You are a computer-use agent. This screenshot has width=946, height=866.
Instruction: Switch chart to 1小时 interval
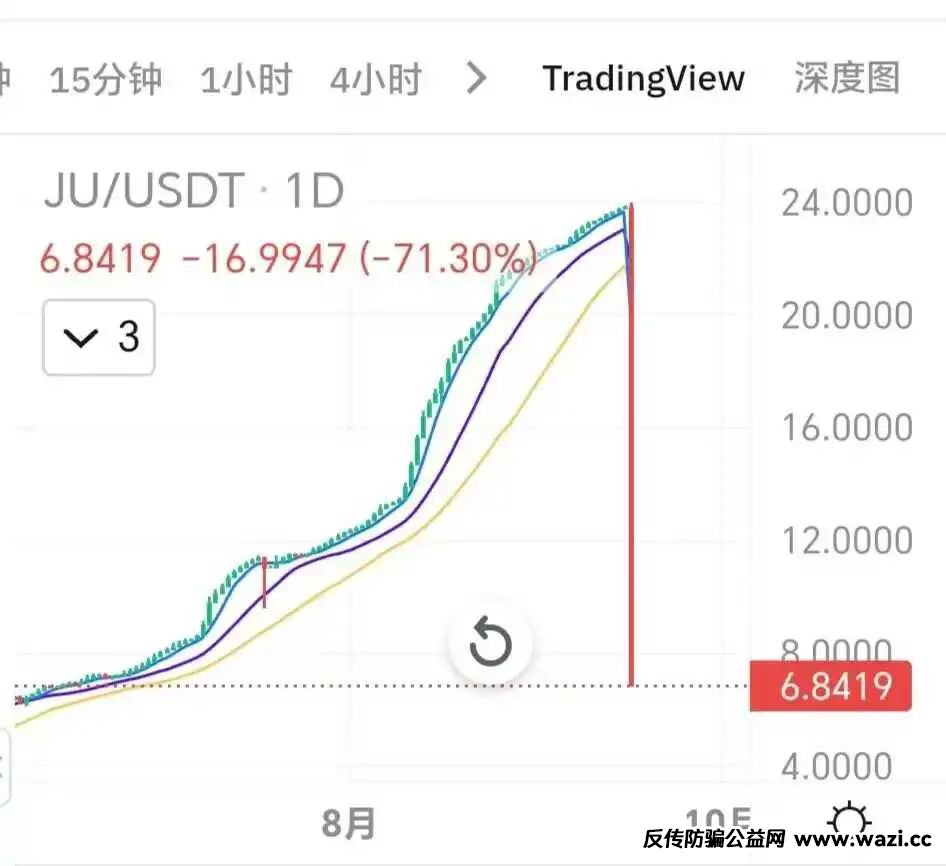point(245,79)
